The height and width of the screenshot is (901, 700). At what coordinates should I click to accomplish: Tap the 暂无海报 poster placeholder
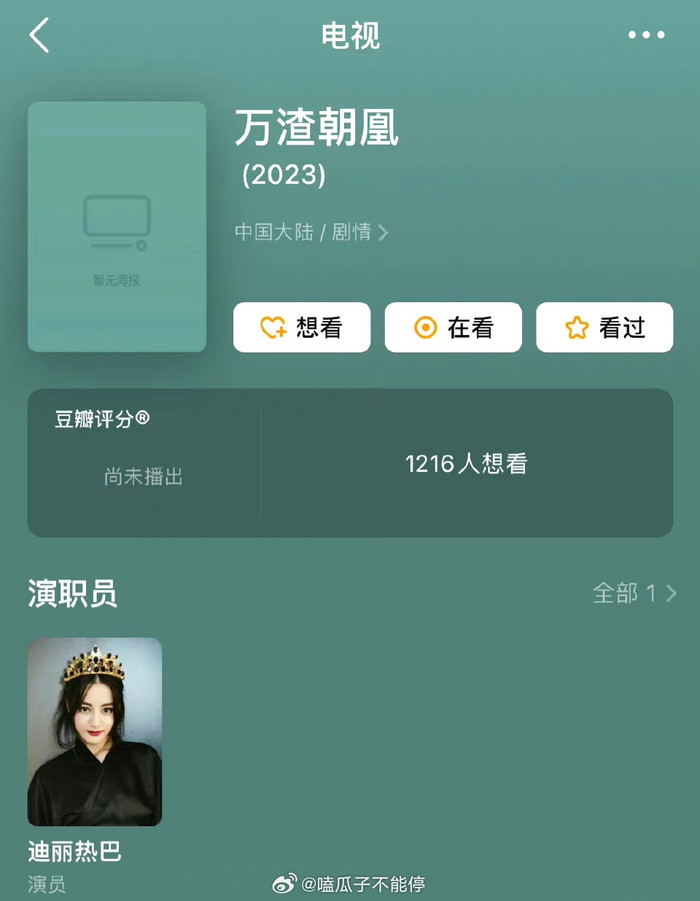click(x=117, y=227)
